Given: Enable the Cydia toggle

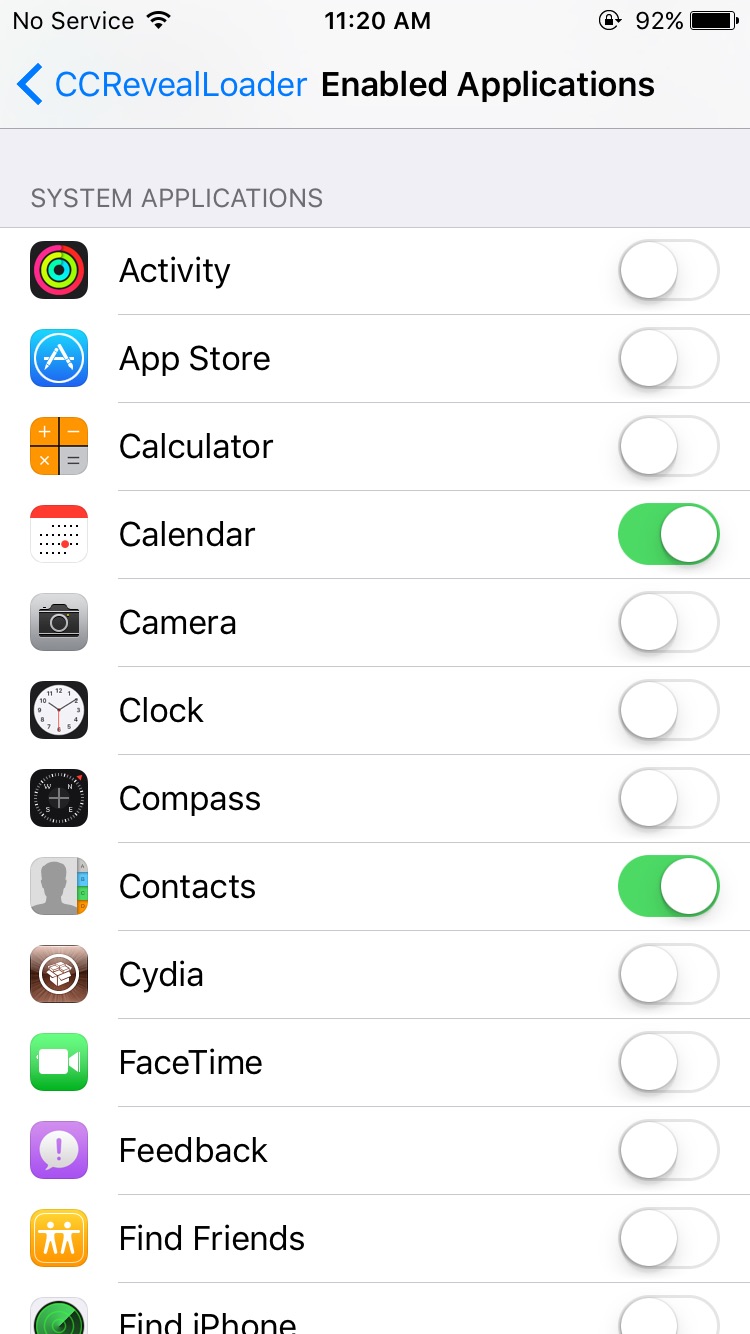Looking at the screenshot, I should [669, 974].
